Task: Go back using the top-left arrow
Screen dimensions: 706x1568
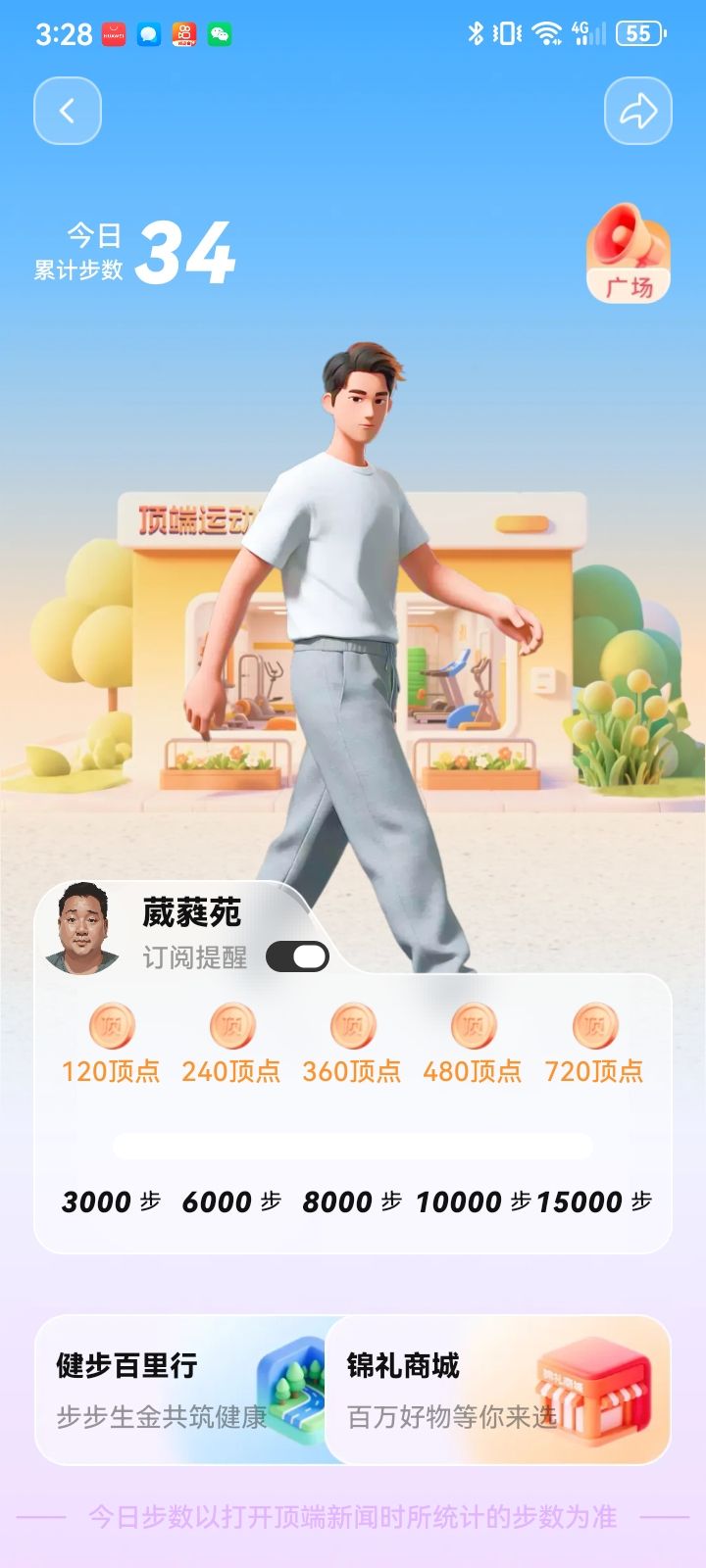Action: pyautogui.click(x=68, y=111)
